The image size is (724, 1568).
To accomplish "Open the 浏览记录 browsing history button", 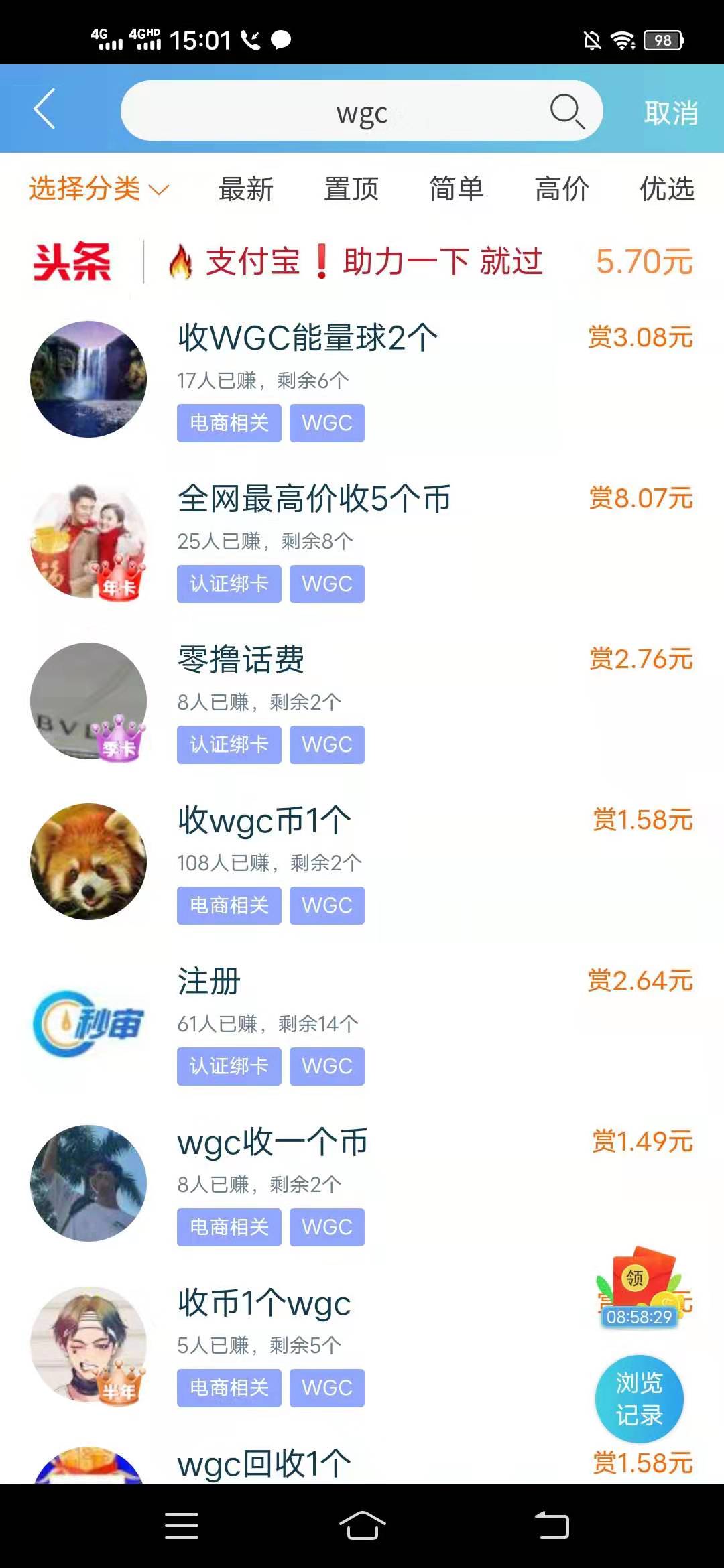I will click(x=639, y=1398).
